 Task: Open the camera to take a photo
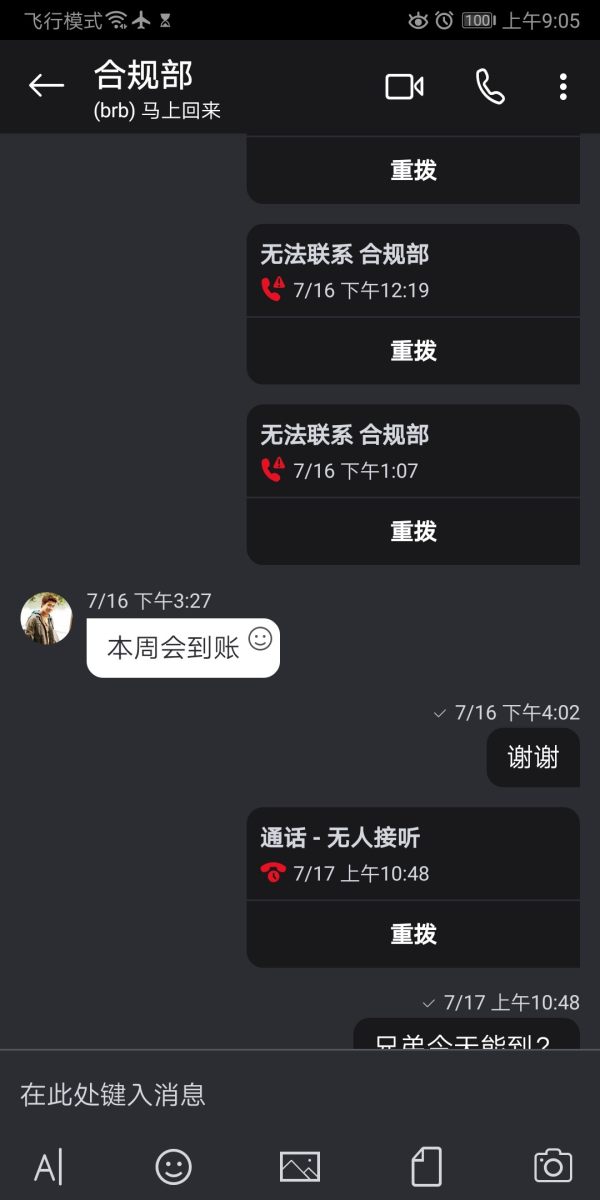(x=552, y=1166)
